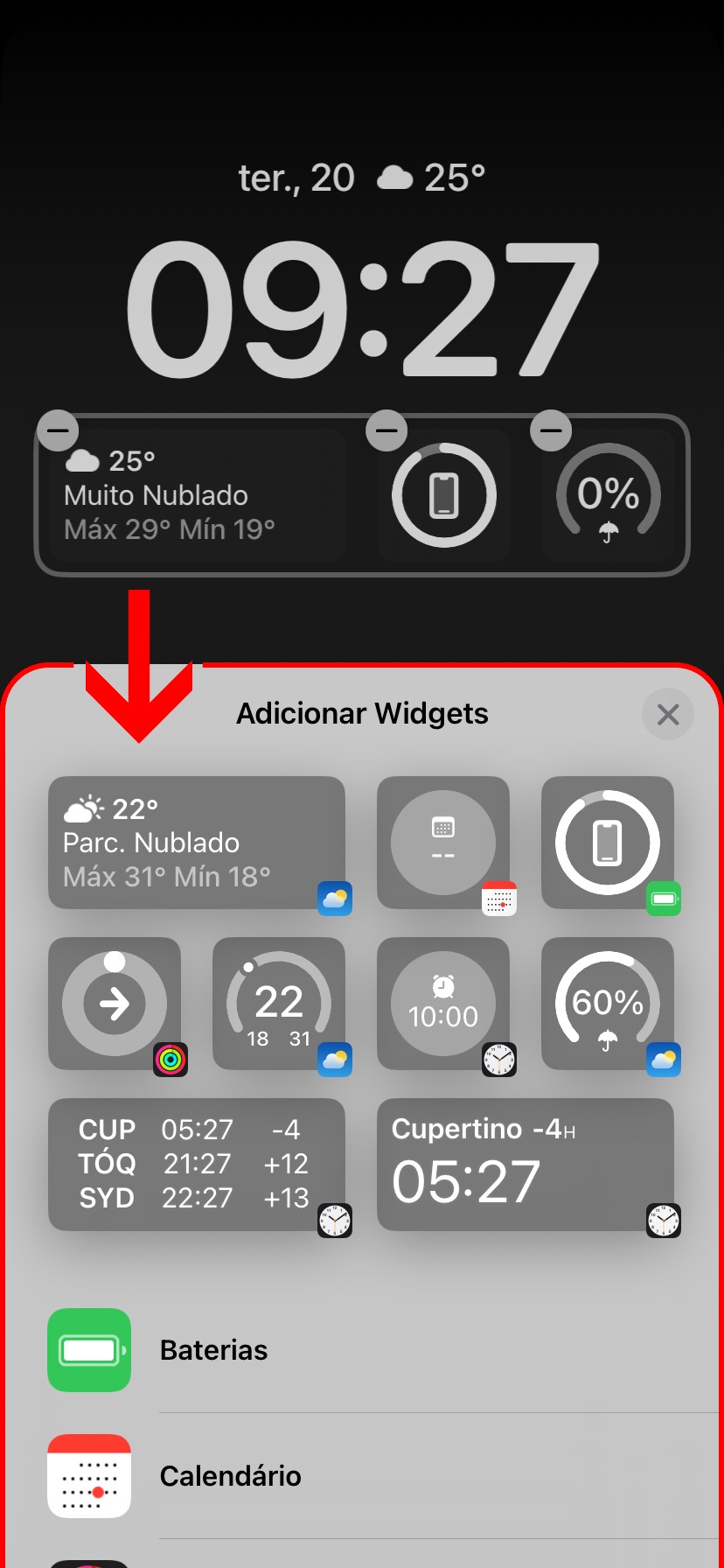Viewport: 724px width, 1568px height.
Task: Close the Adicionar Widgets panel
Action: point(667,715)
